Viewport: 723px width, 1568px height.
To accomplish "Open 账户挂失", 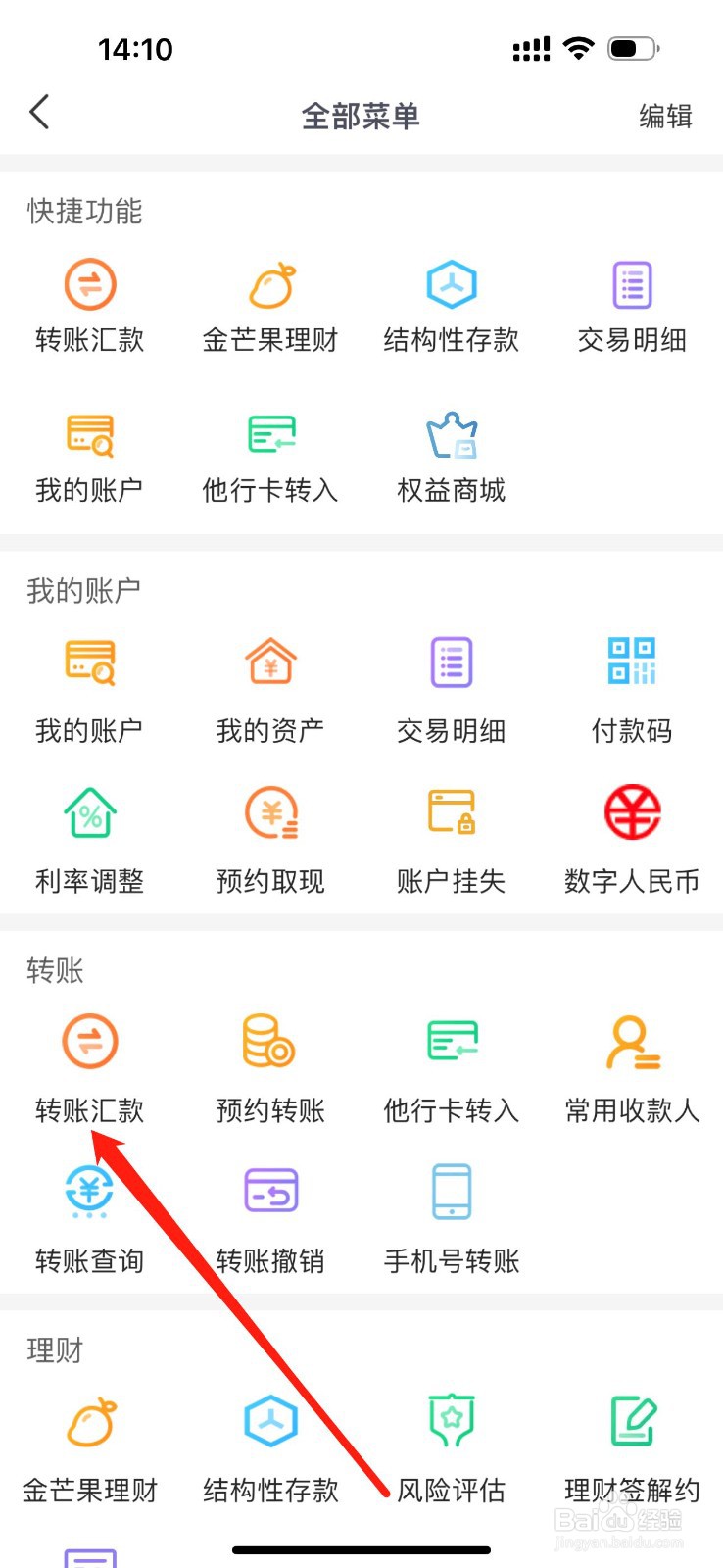I will coord(452,841).
